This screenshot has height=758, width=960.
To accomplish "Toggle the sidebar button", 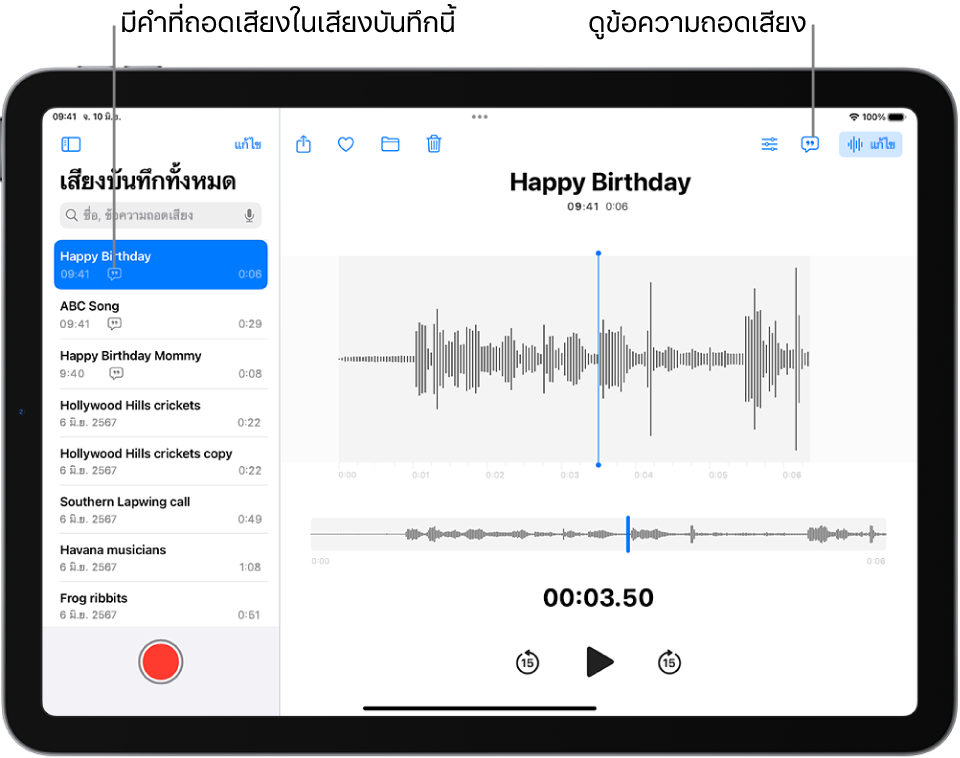I will tap(70, 145).
